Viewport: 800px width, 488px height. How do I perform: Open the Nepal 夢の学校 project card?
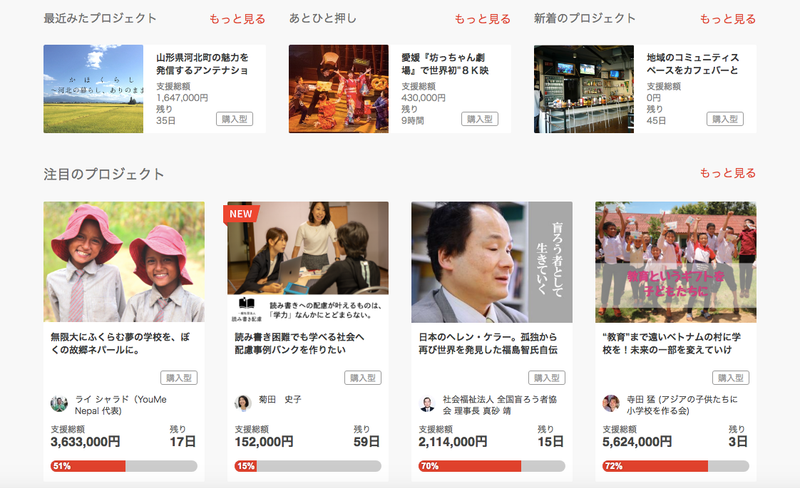click(124, 344)
